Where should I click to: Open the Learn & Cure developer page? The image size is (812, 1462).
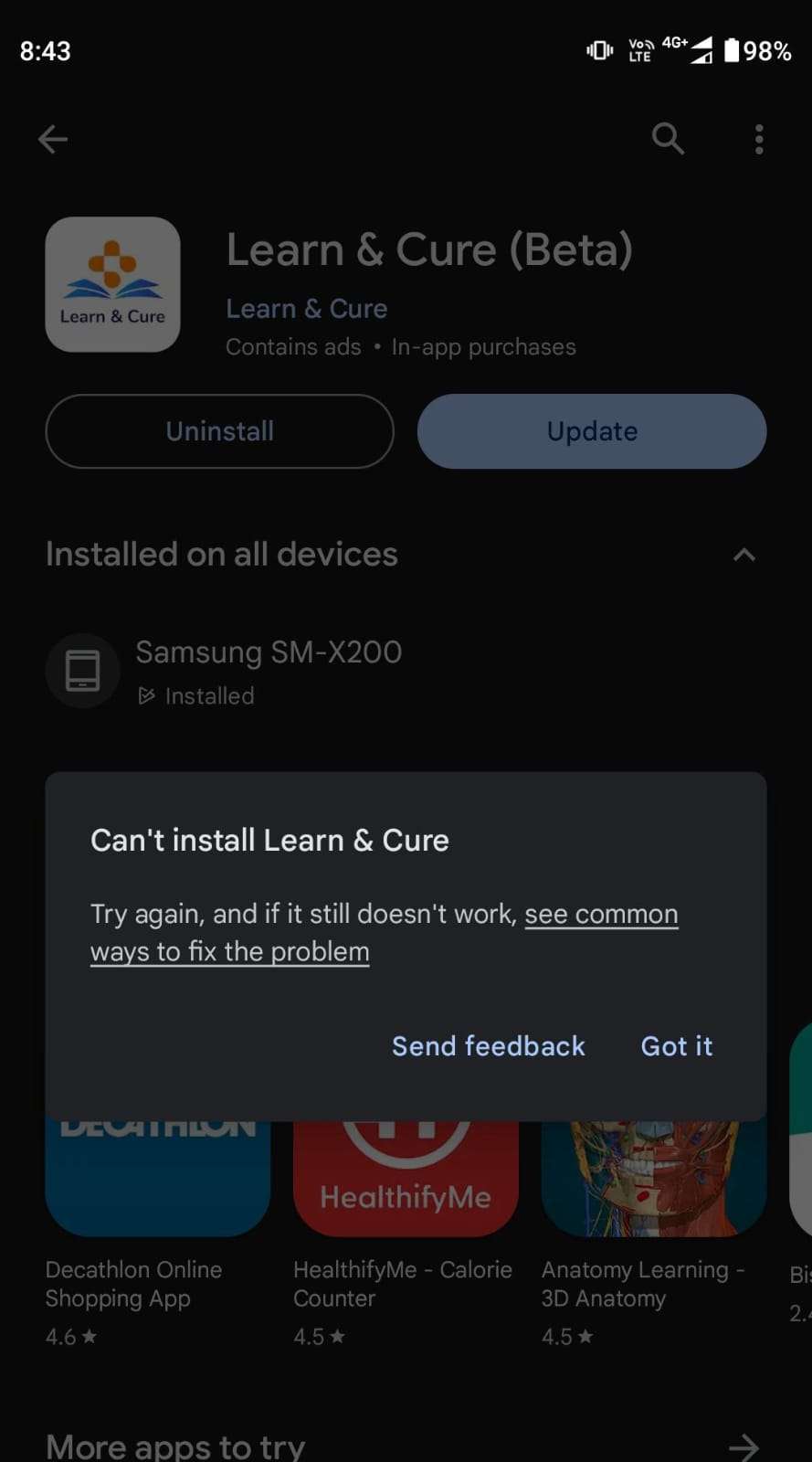click(307, 309)
